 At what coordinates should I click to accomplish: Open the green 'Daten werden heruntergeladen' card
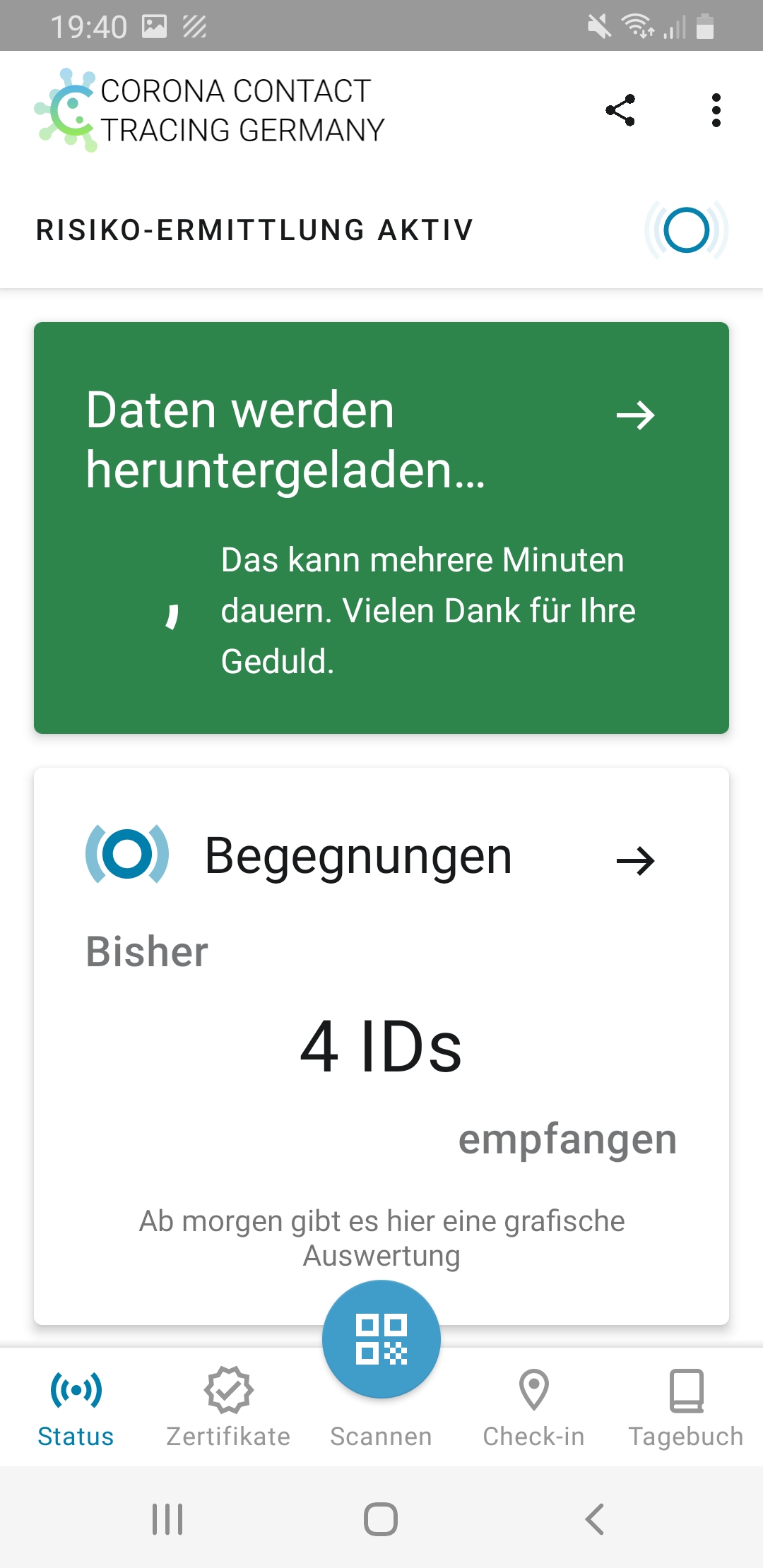coord(381,528)
